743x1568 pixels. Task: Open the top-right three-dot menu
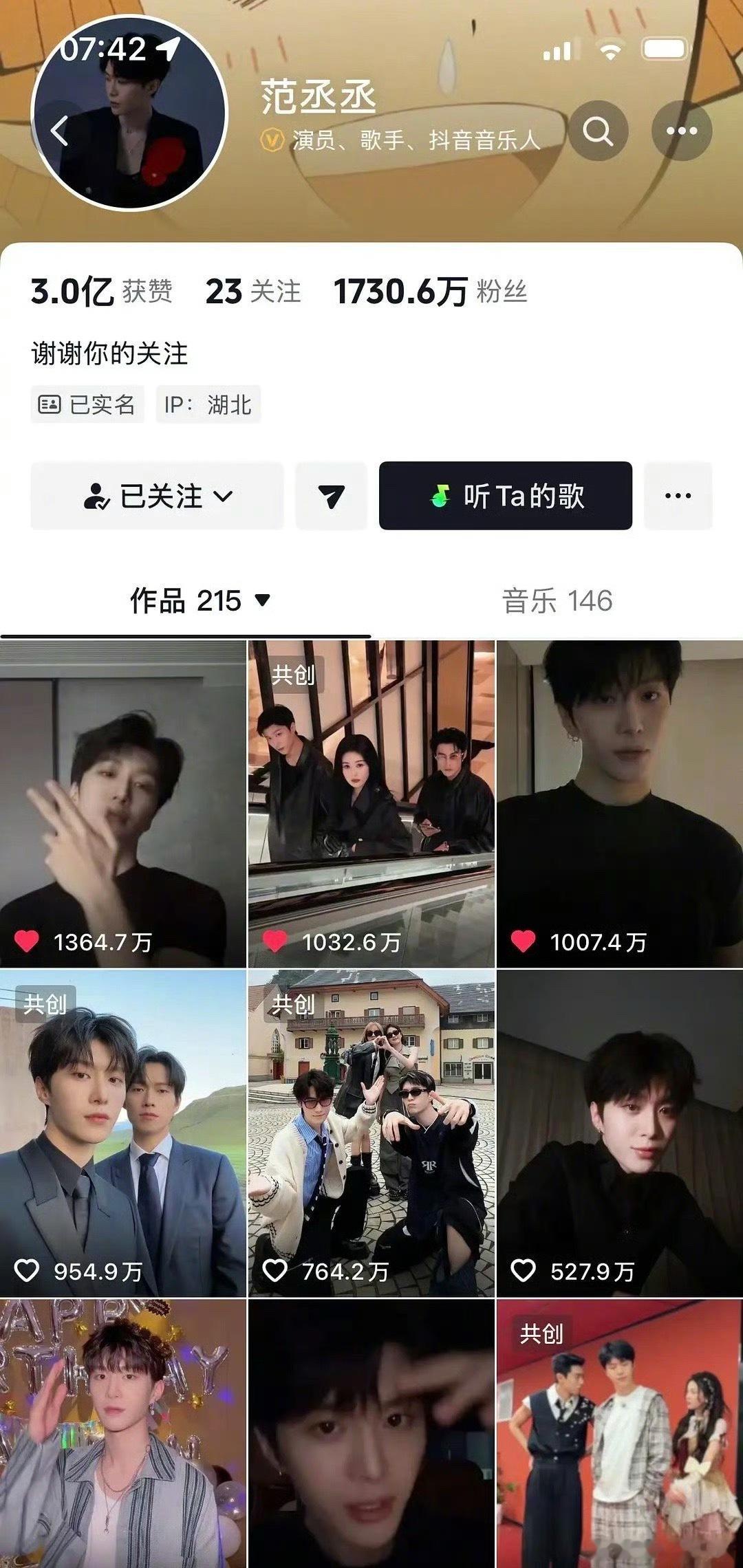click(681, 131)
